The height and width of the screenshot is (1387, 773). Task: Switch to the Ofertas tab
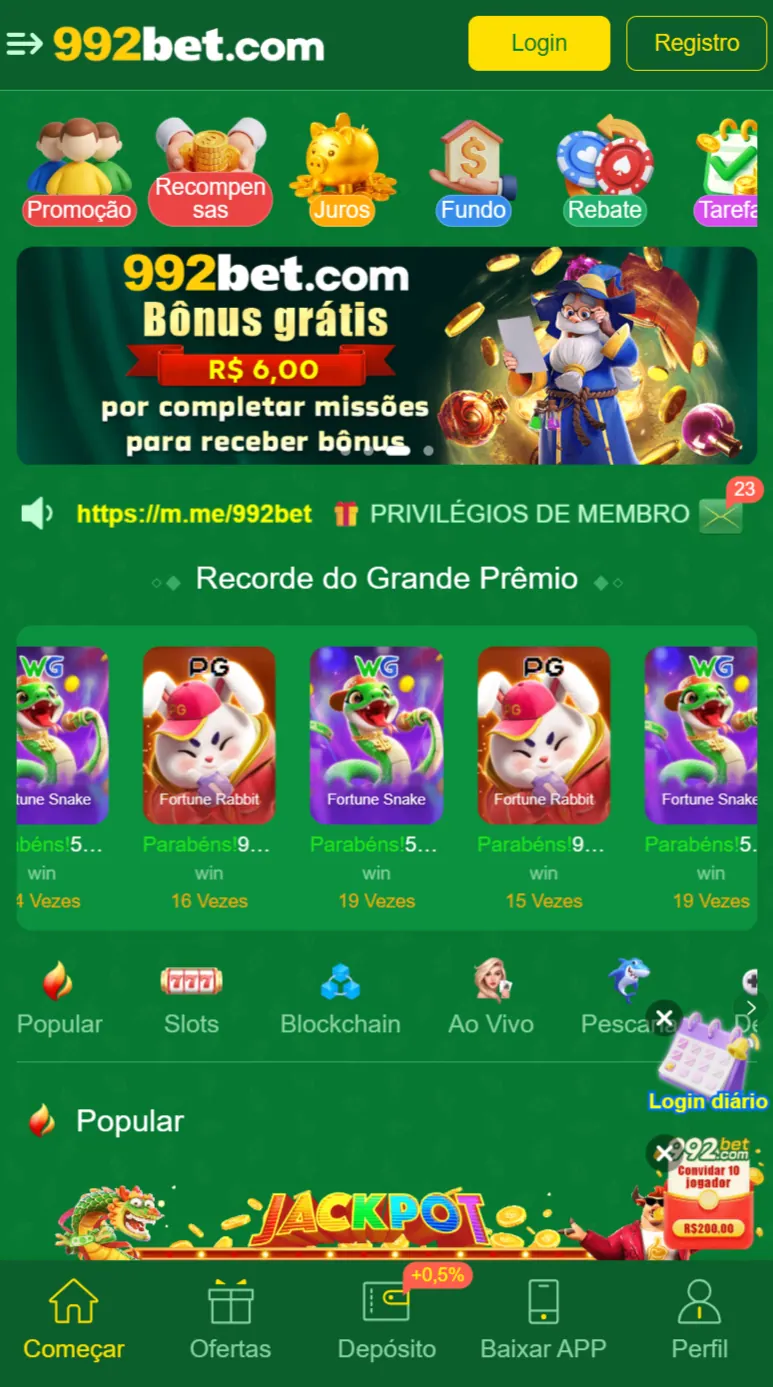(x=230, y=1320)
